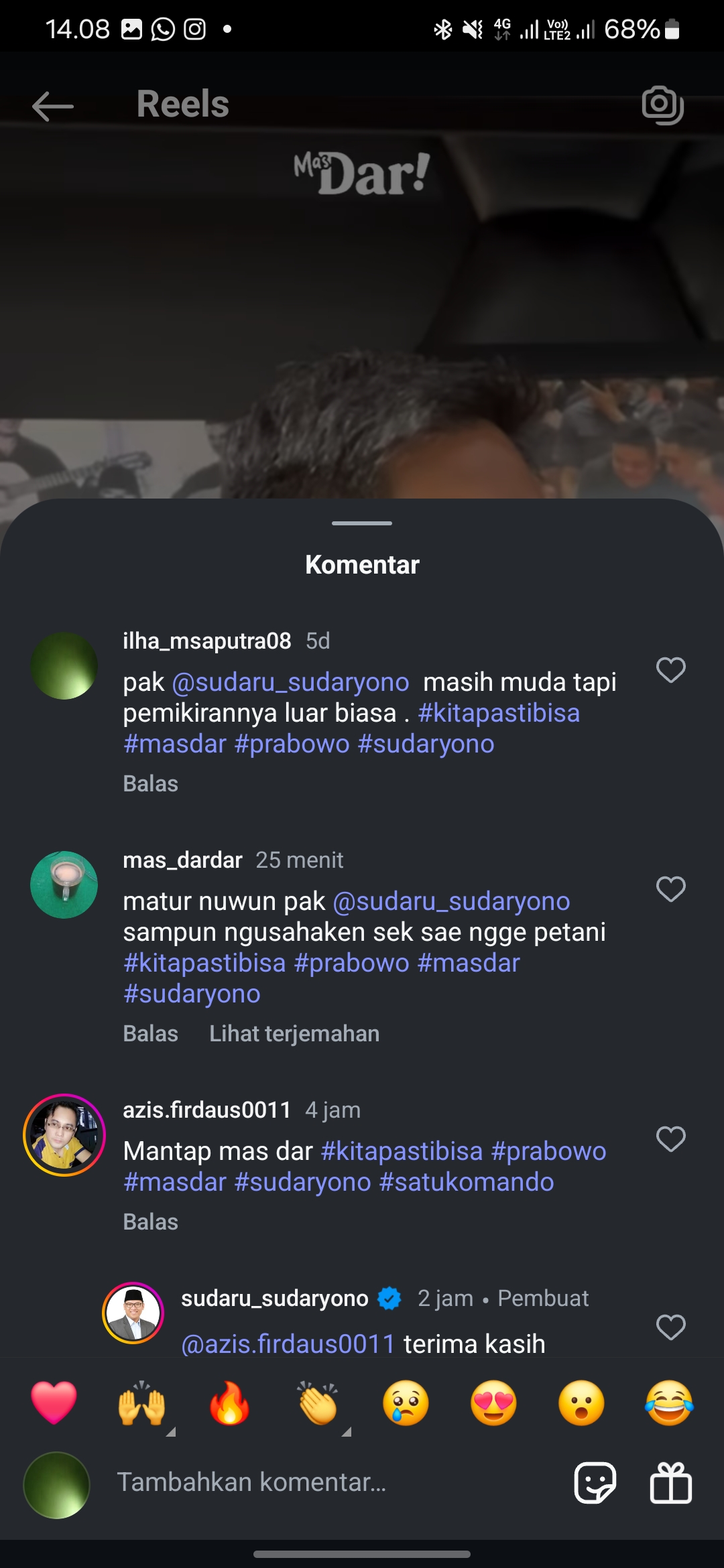
Task: Open azis.firdaus0011's profile picture
Action: [64, 1135]
